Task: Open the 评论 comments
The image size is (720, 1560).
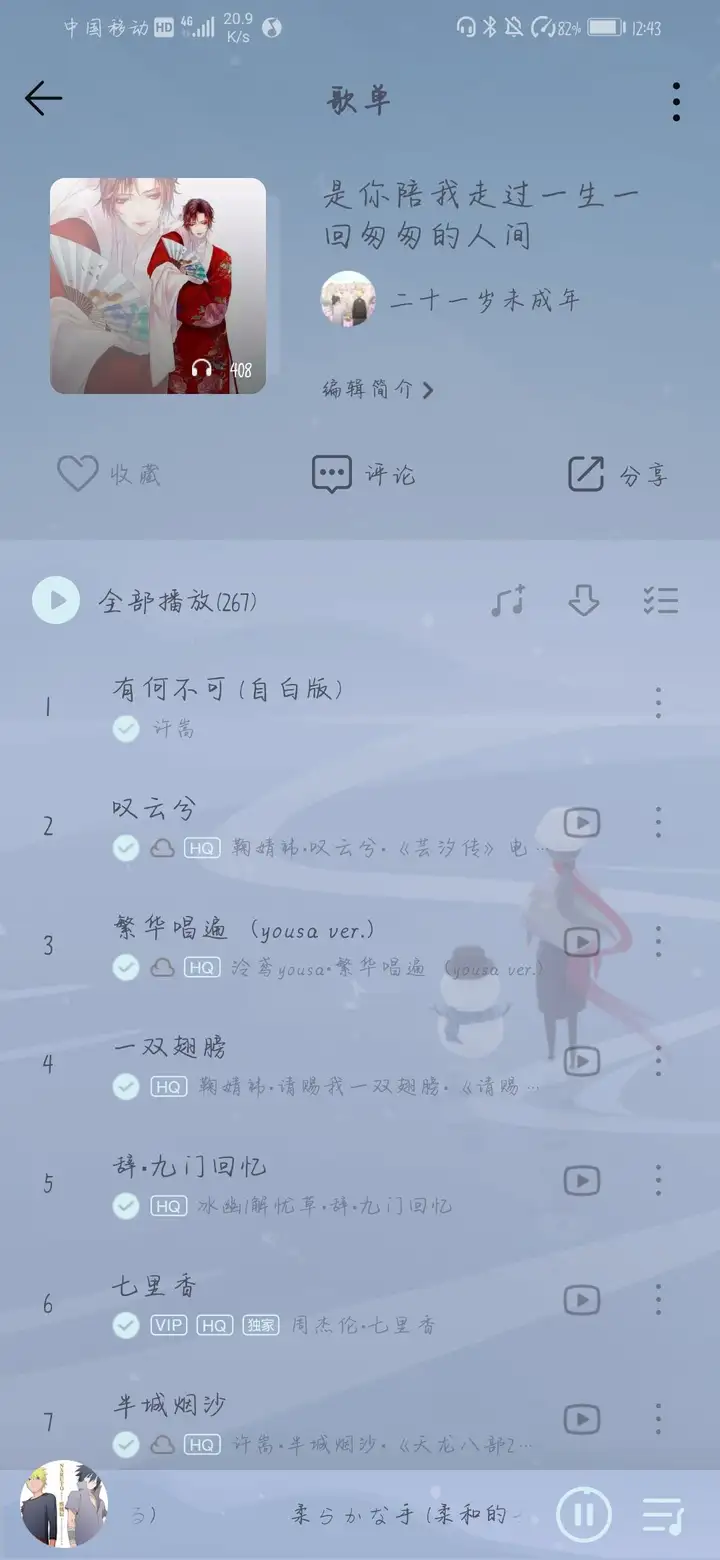Action: [362, 474]
